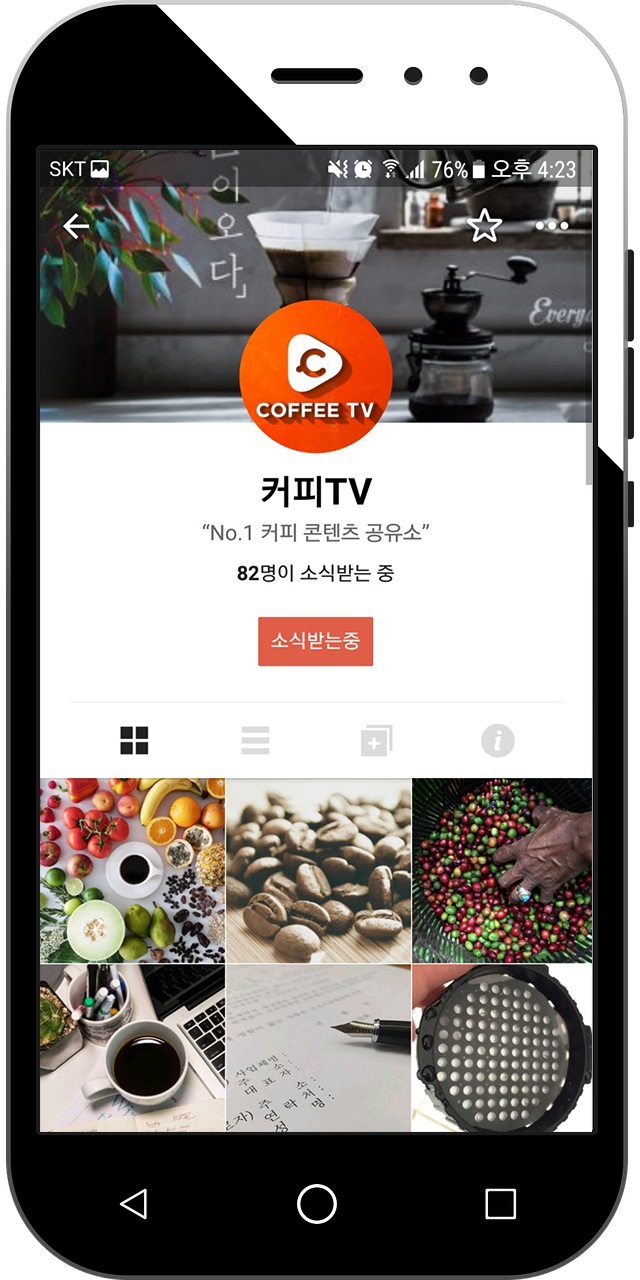This screenshot has width=640, height=1280.
Task: Open the three-dot overflow menu
Action: (551, 226)
